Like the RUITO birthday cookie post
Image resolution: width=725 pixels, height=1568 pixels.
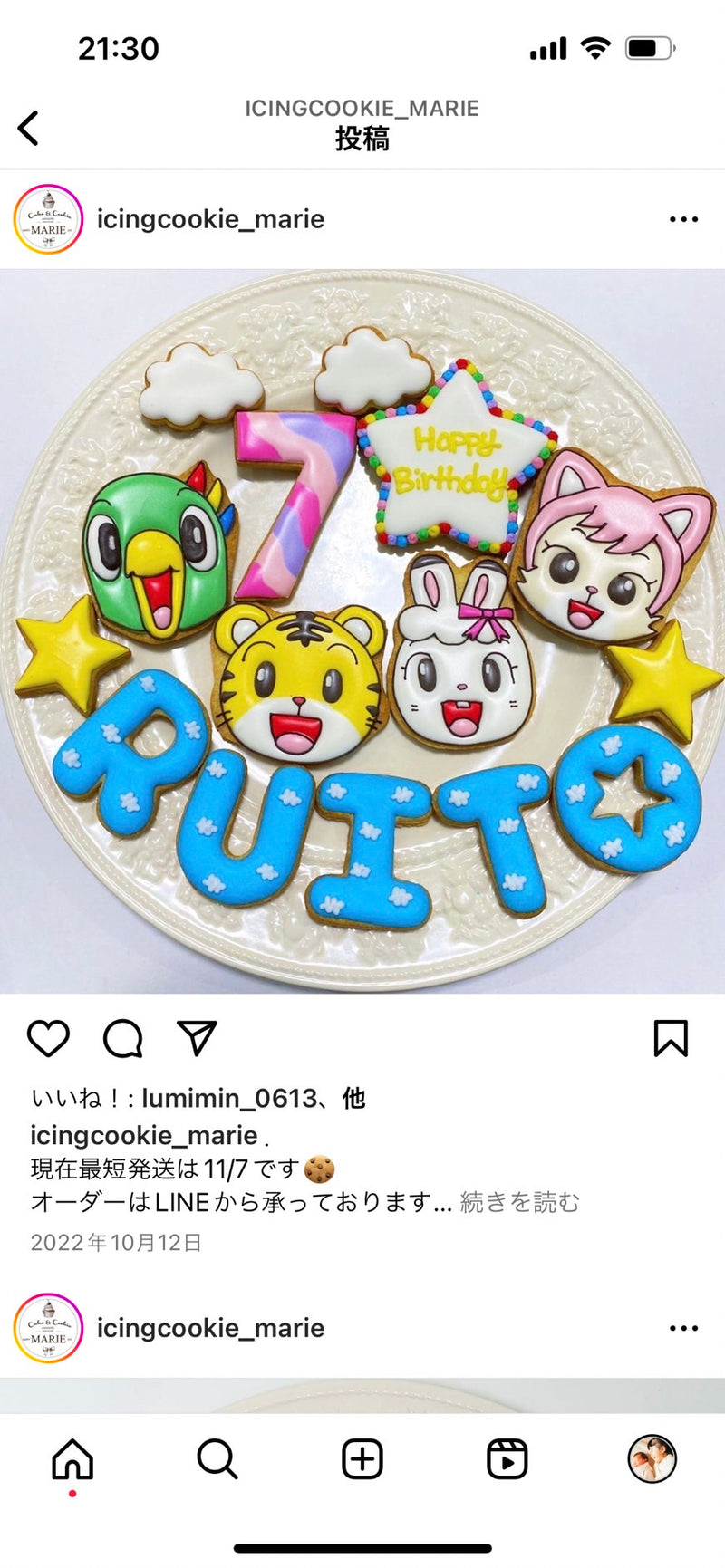click(x=48, y=1038)
